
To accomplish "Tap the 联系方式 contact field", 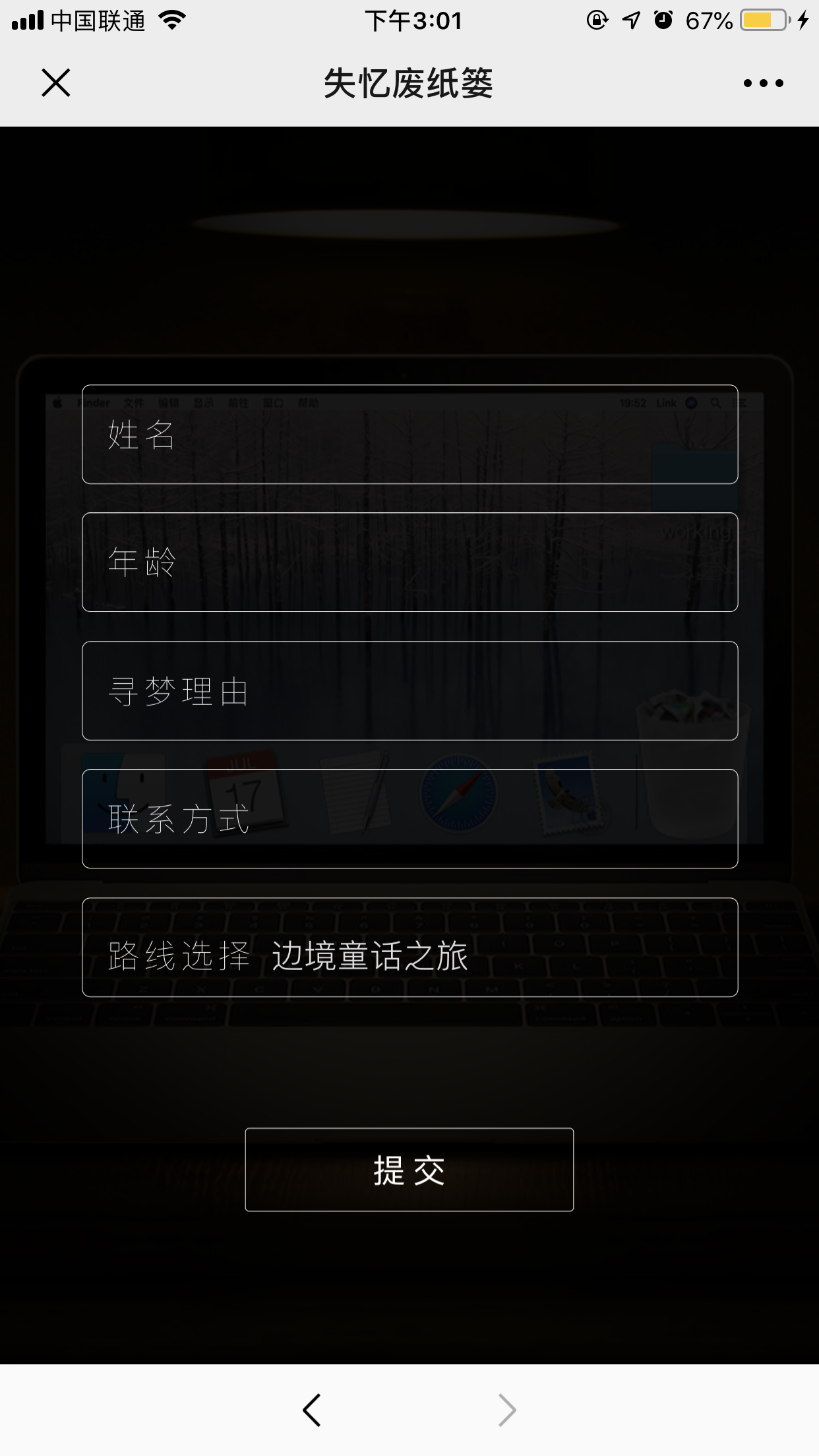I will click(x=409, y=818).
